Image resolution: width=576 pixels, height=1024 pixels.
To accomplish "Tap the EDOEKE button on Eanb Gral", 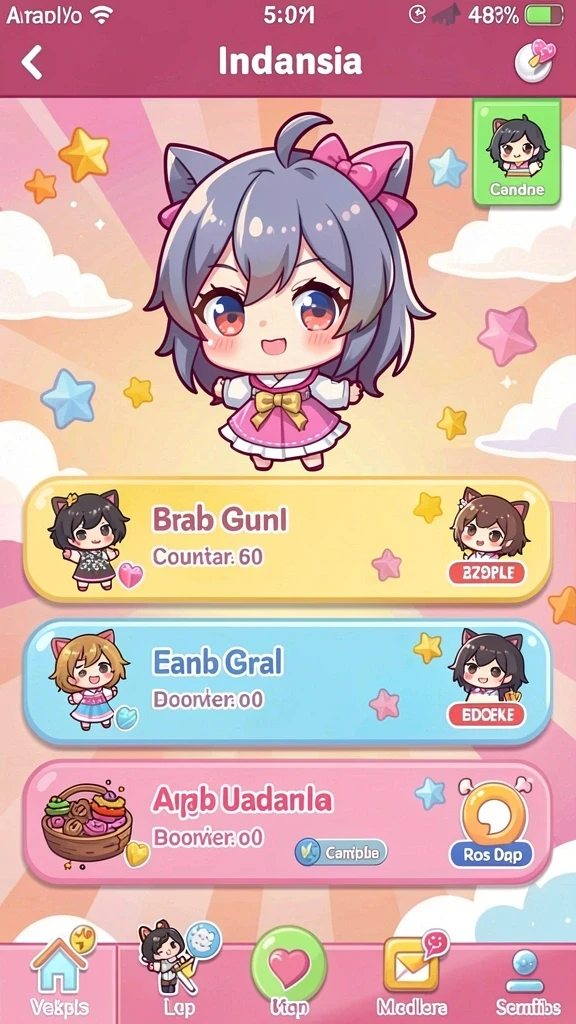I will (486, 714).
